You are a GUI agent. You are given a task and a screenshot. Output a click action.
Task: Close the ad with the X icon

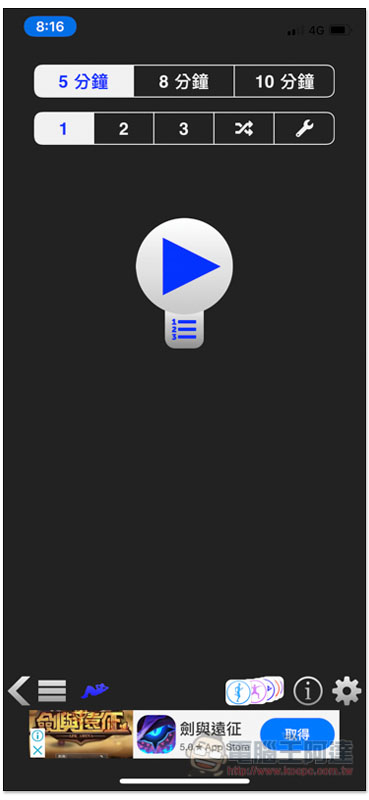[x=37, y=751]
